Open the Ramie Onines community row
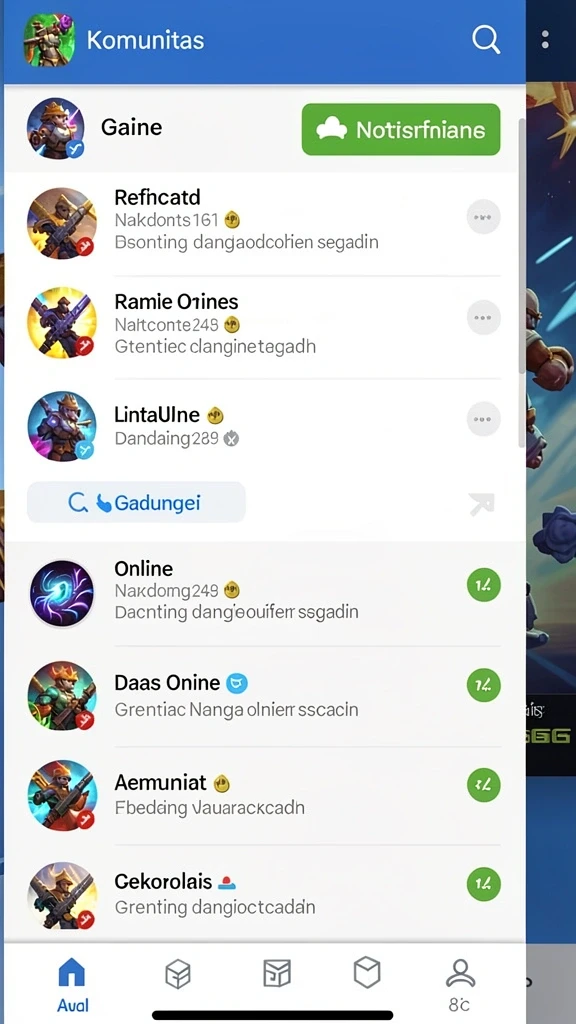 pos(264,327)
